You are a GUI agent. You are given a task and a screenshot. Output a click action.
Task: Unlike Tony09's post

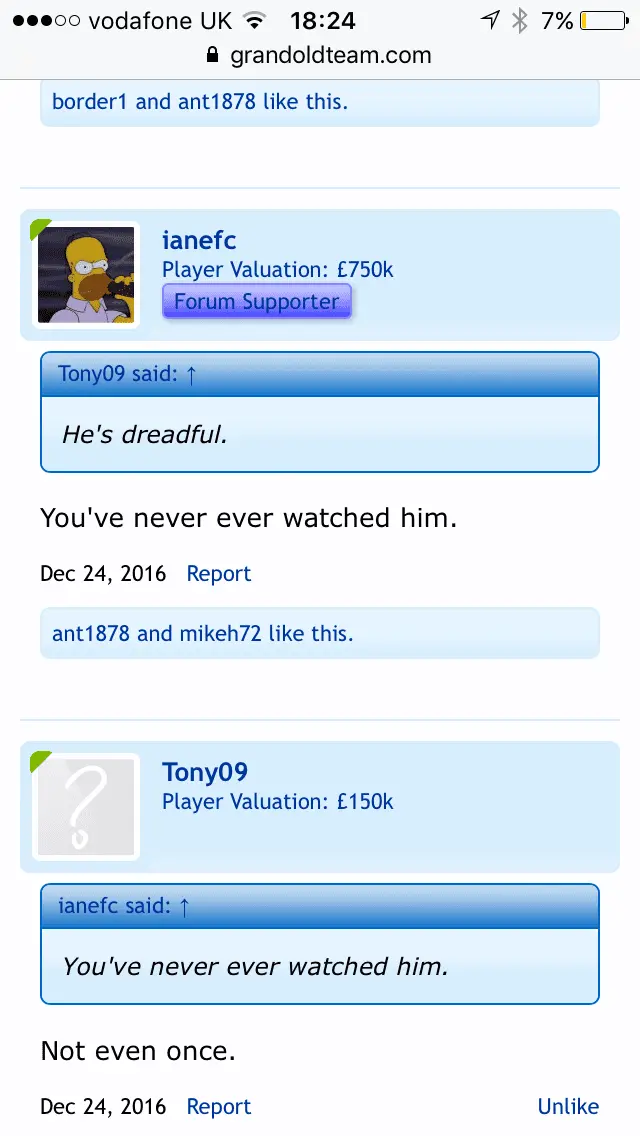[568, 1107]
